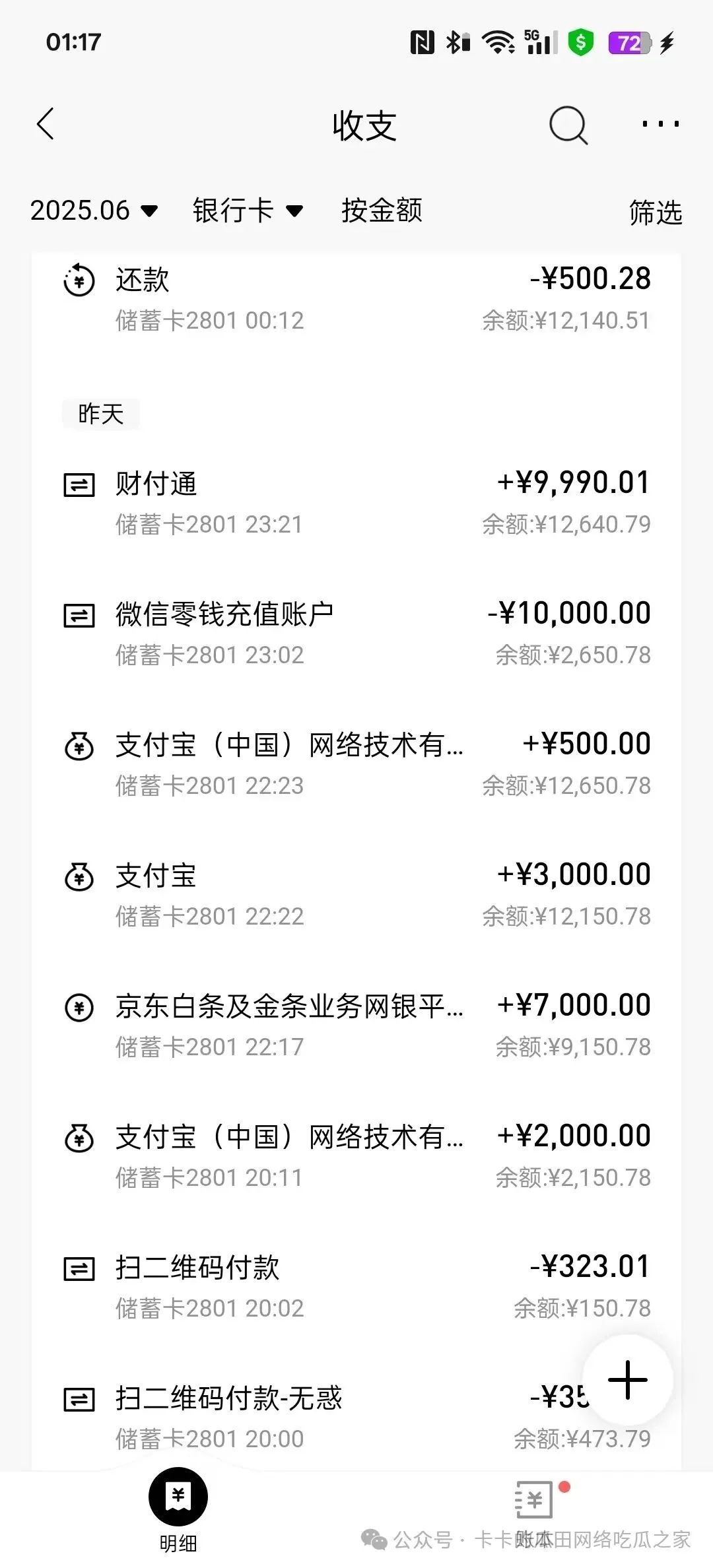Open the 京东白条及金条 +¥7,000.00 entry

[356, 1025]
